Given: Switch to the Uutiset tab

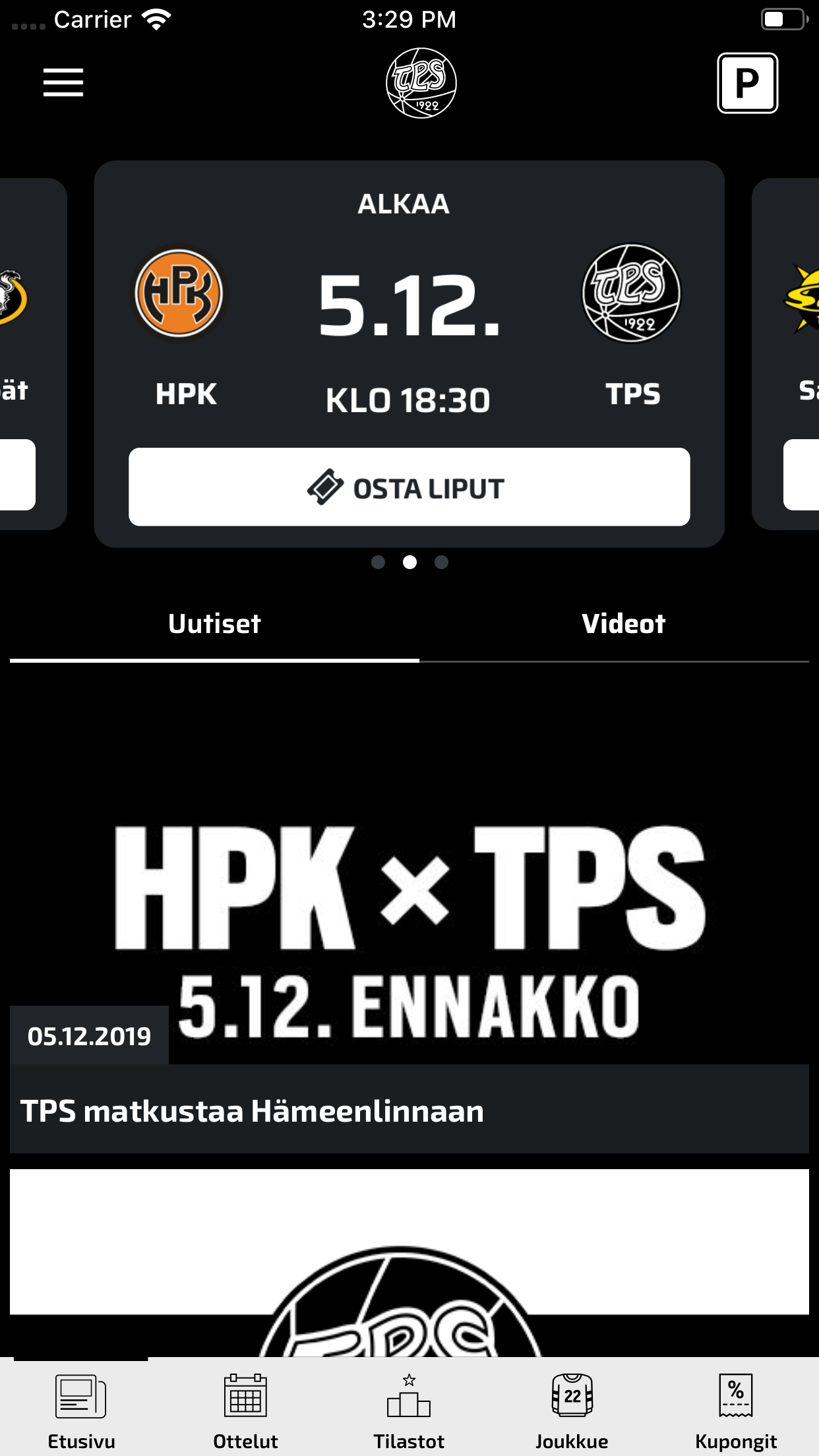Looking at the screenshot, I should 214,623.
